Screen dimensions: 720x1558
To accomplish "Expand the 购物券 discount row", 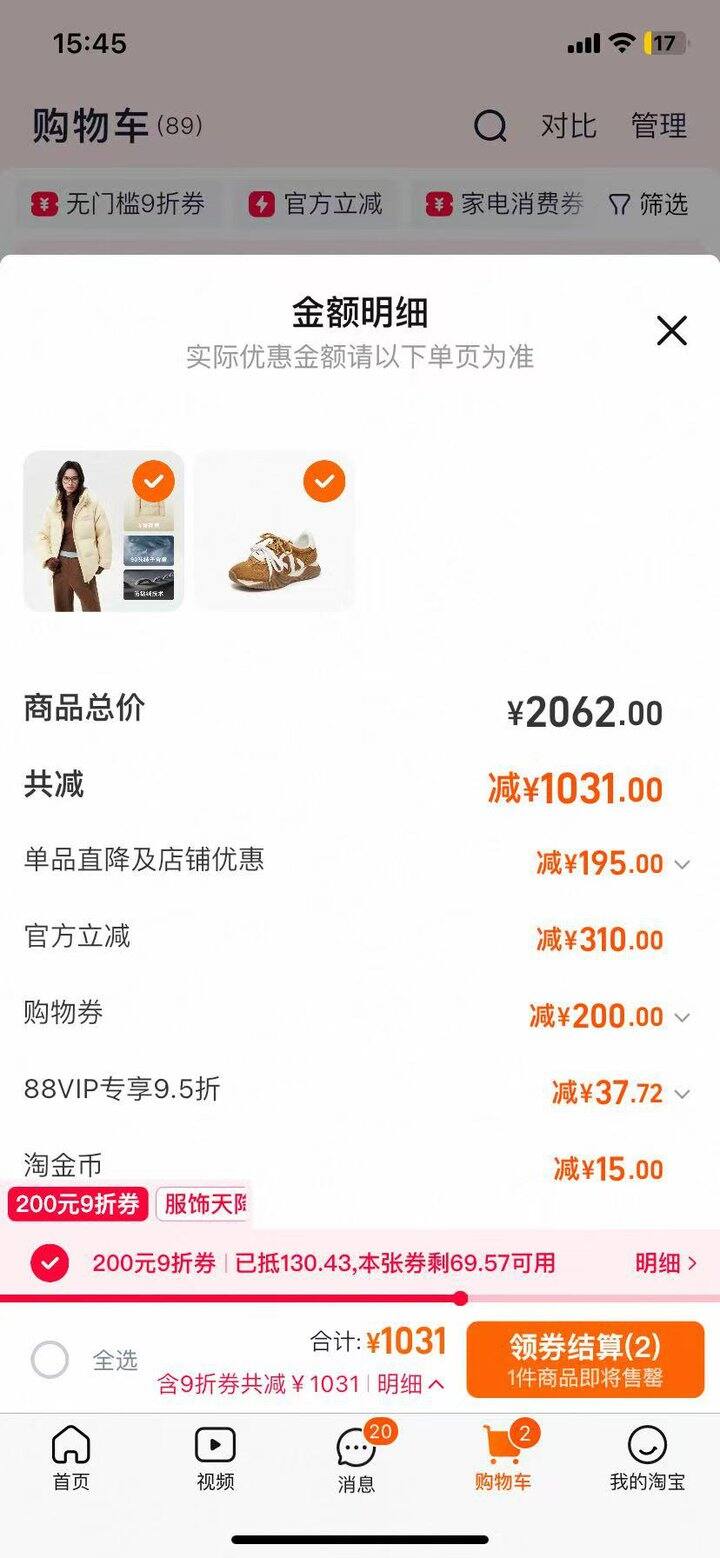I will point(682,1017).
